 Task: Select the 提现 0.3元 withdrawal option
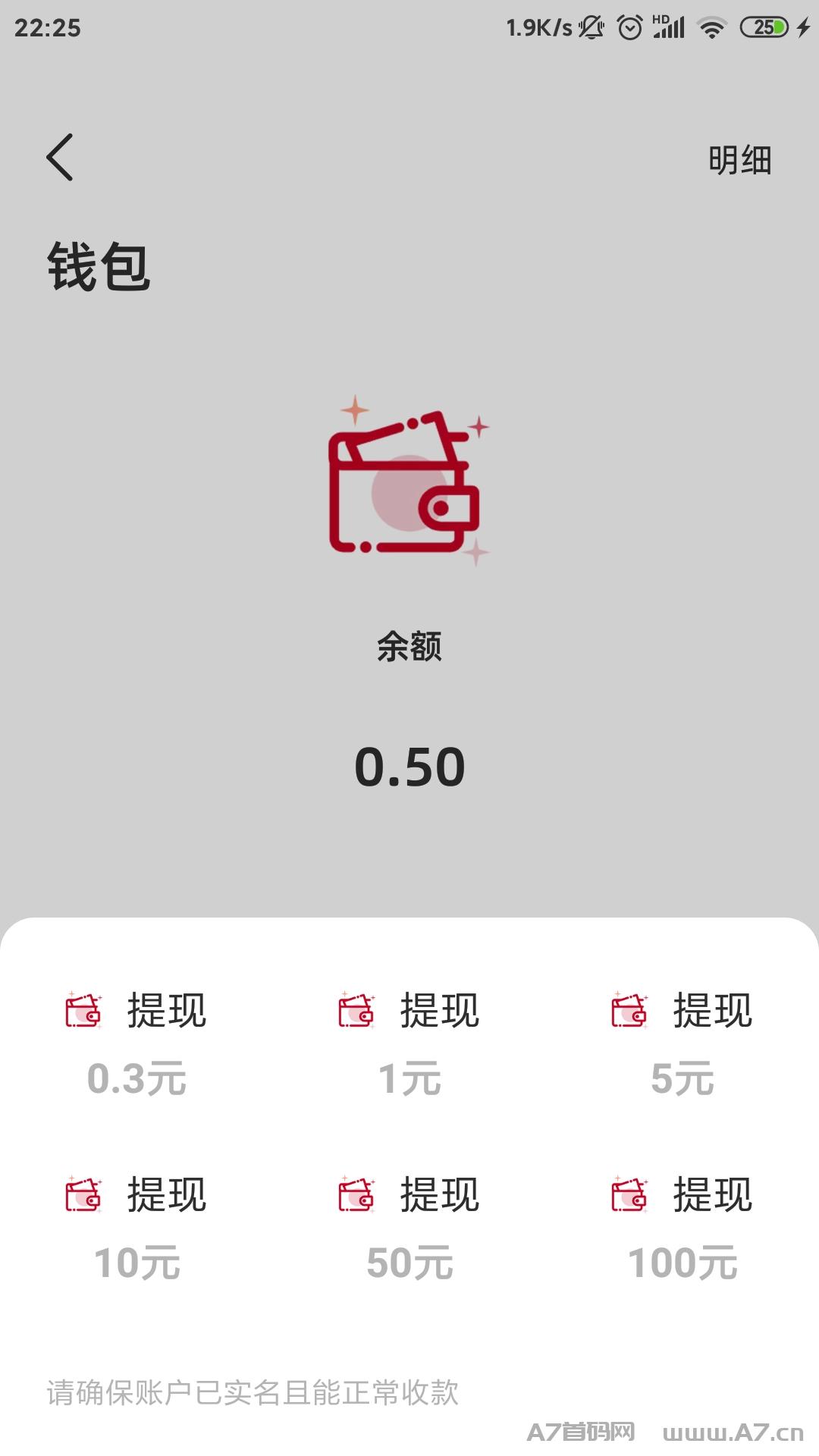click(136, 1043)
